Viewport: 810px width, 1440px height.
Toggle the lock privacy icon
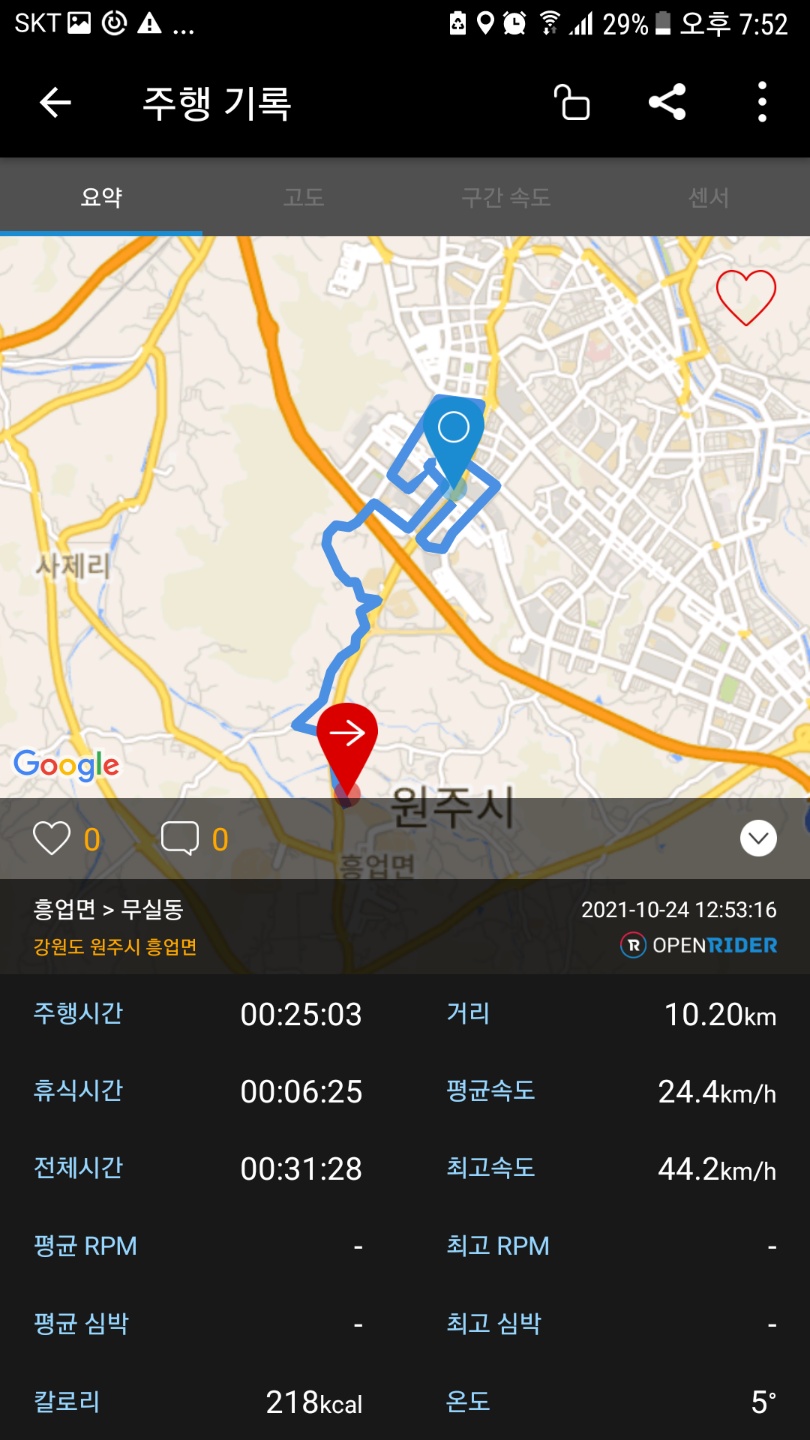[x=572, y=102]
